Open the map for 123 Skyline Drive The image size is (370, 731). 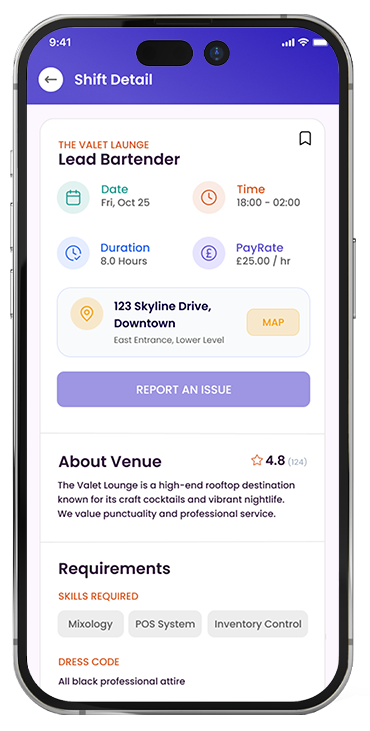click(x=273, y=322)
